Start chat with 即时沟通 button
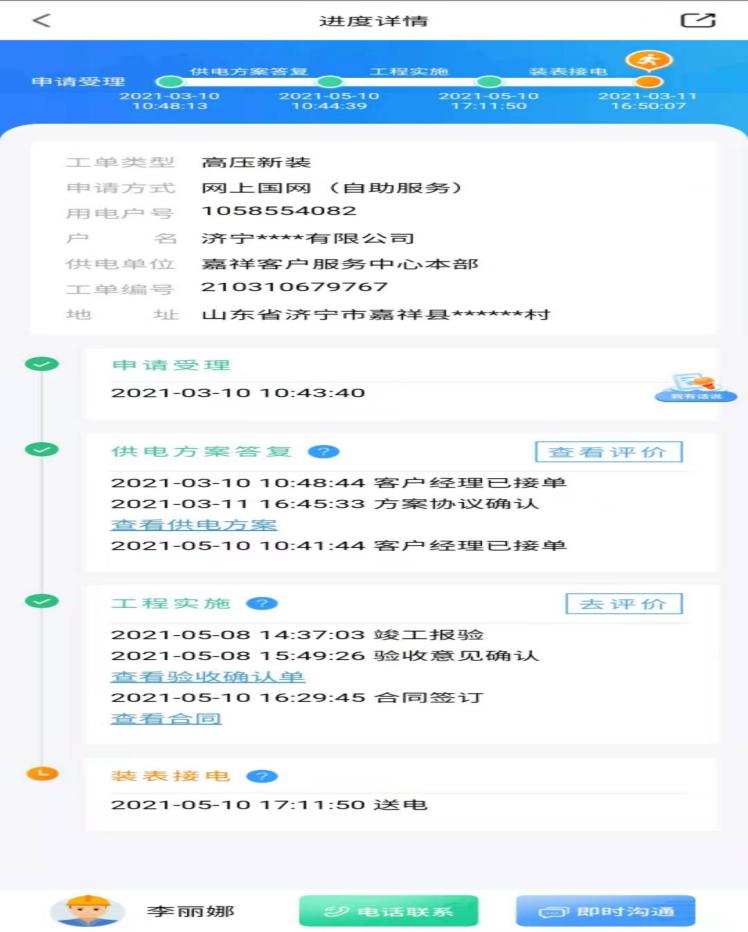Viewport: 748px width, 932px height. pos(605,912)
